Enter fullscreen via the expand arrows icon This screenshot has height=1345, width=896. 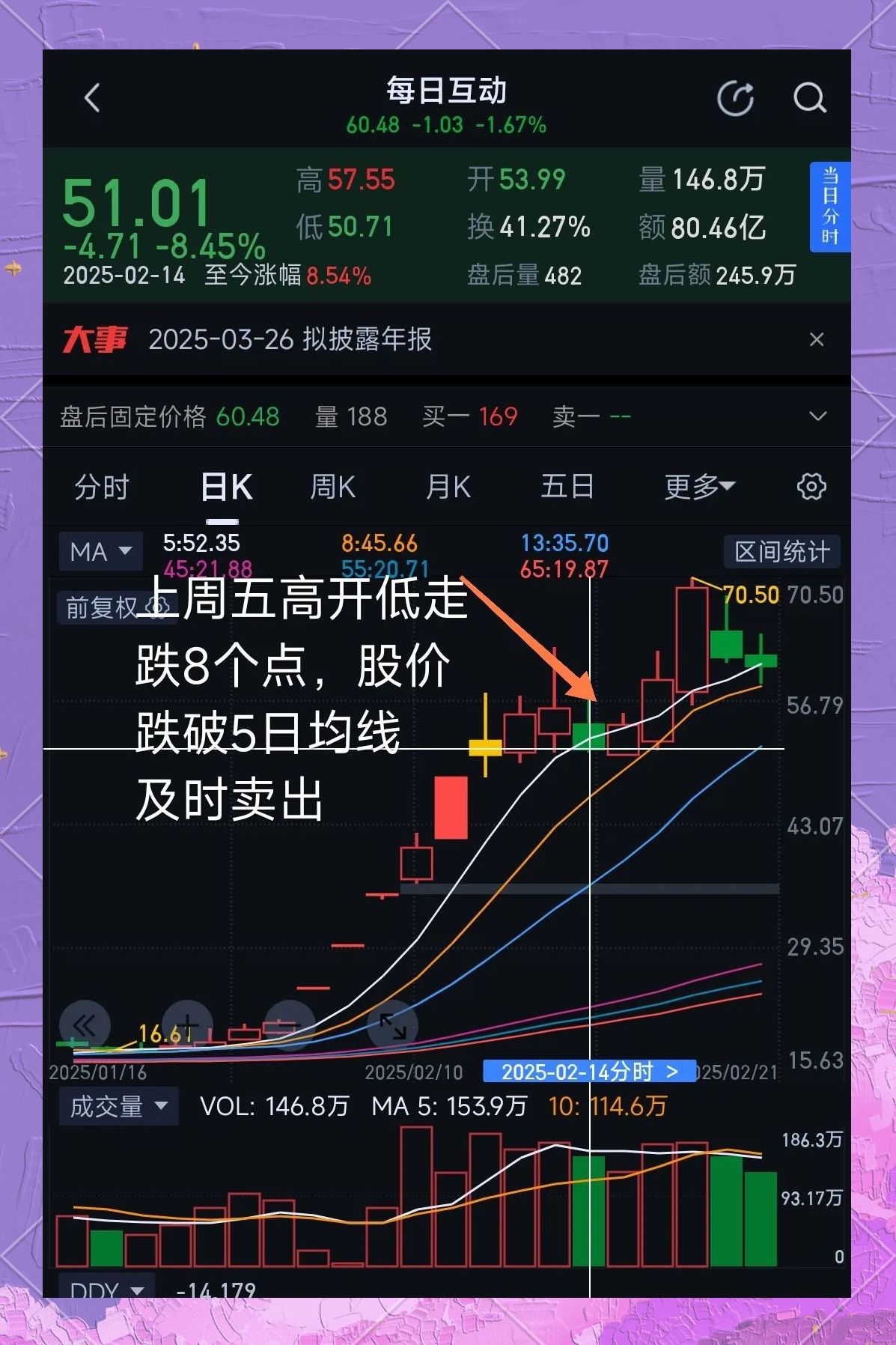[392, 1027]
